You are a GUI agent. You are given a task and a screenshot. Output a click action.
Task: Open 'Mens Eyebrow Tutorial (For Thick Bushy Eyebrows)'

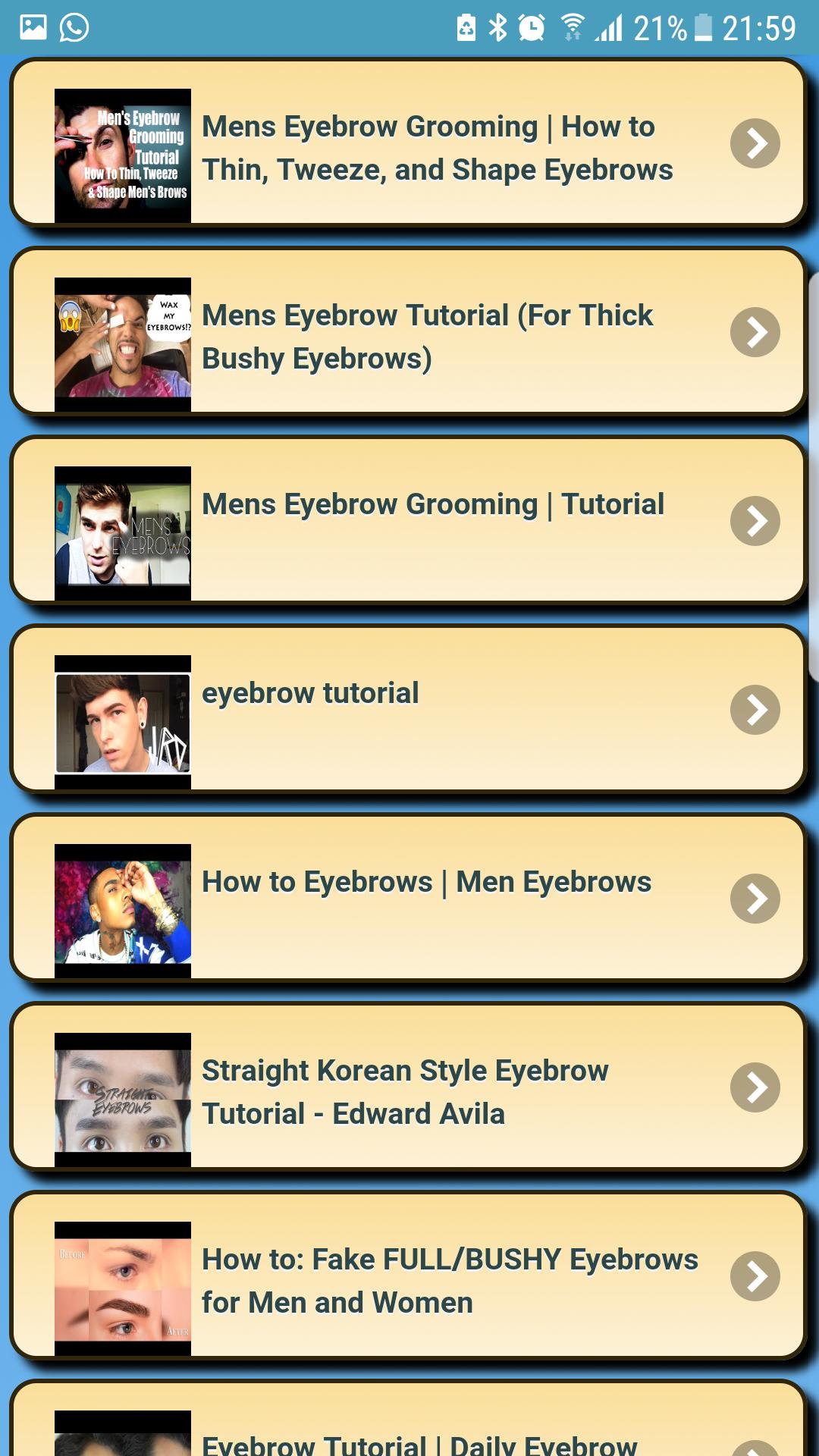(x=428, y=337)
